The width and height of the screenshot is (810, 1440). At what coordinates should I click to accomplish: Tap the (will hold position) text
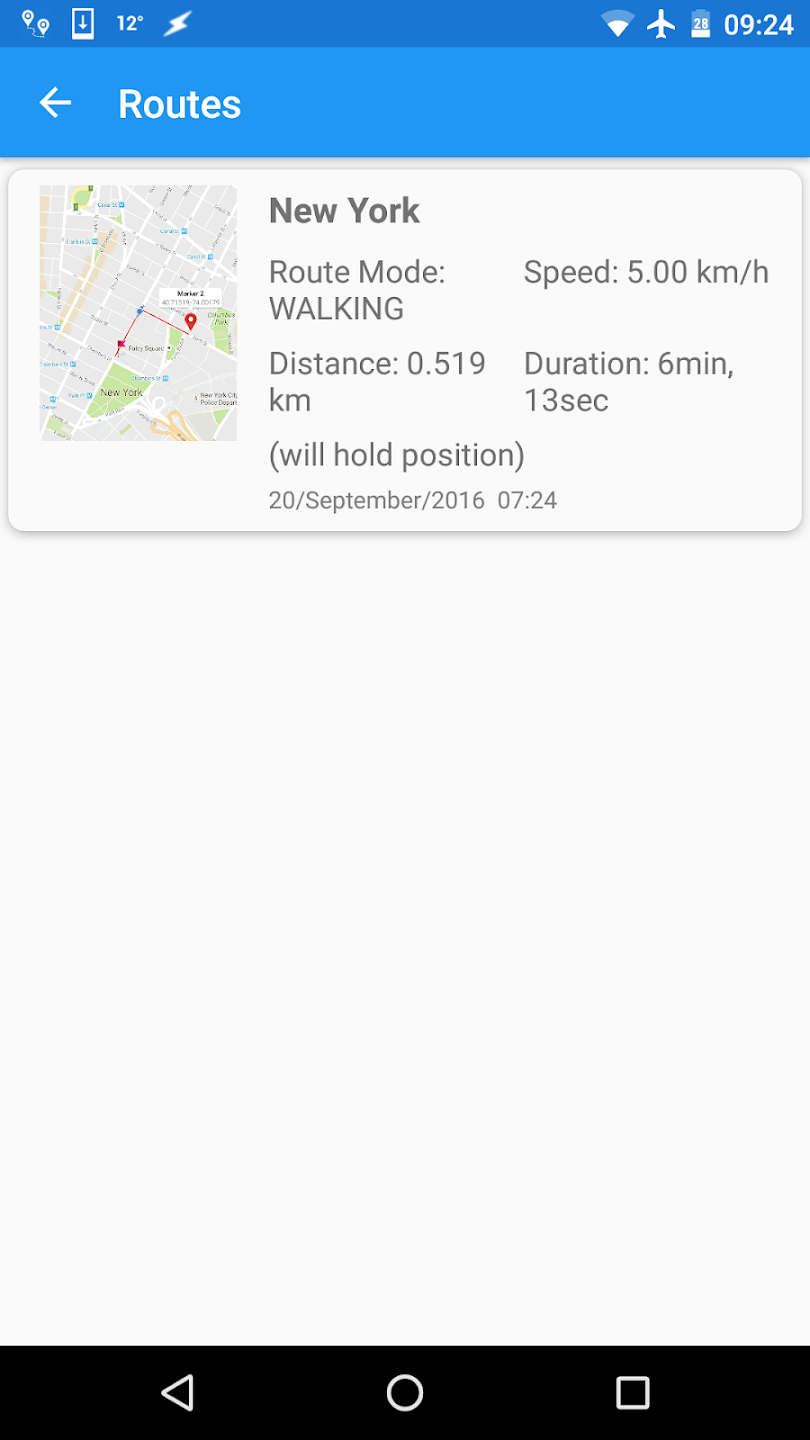(x=396, y=454)
